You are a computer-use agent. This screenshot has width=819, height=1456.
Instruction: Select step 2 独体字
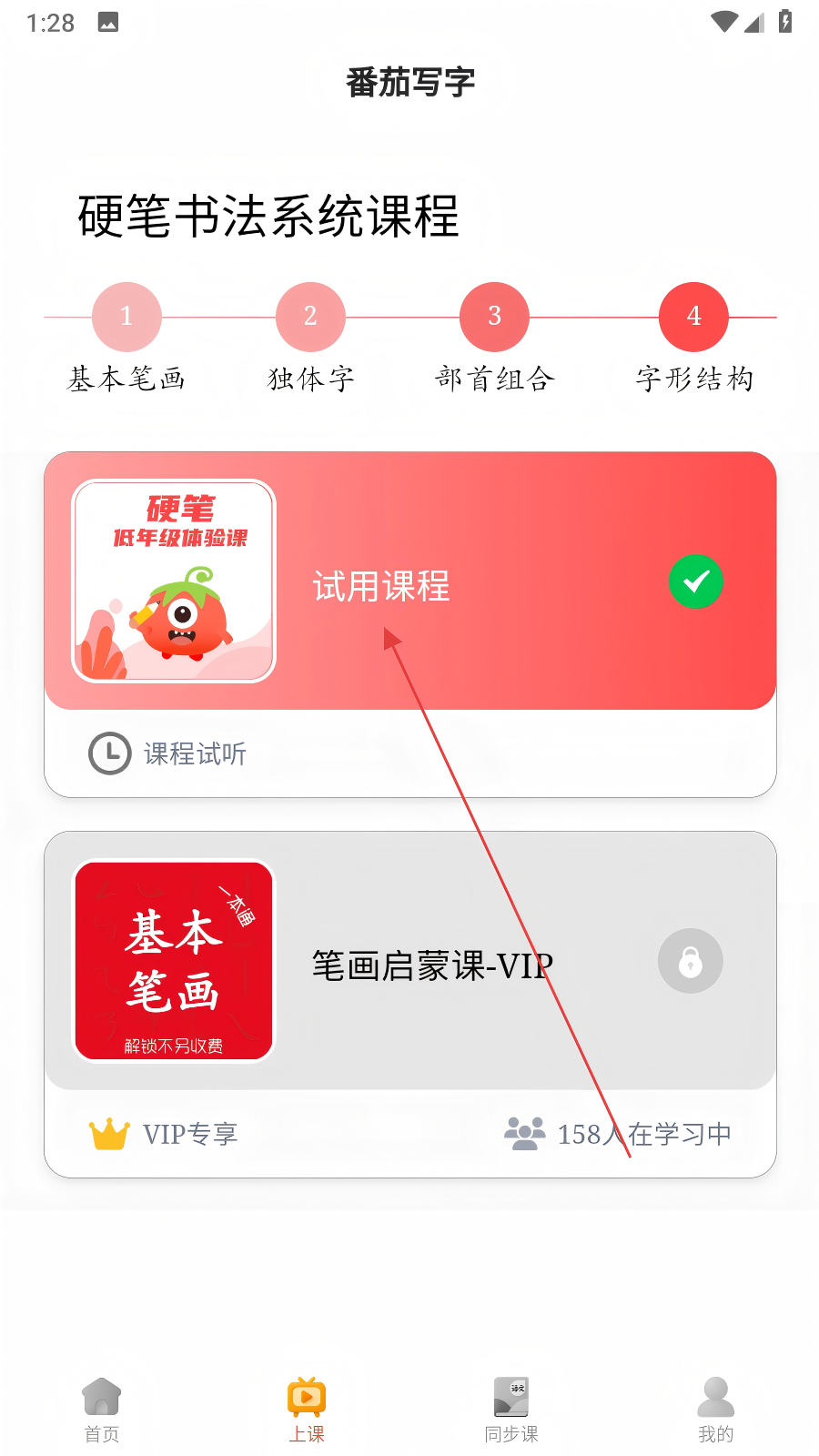tap(310, 317)
